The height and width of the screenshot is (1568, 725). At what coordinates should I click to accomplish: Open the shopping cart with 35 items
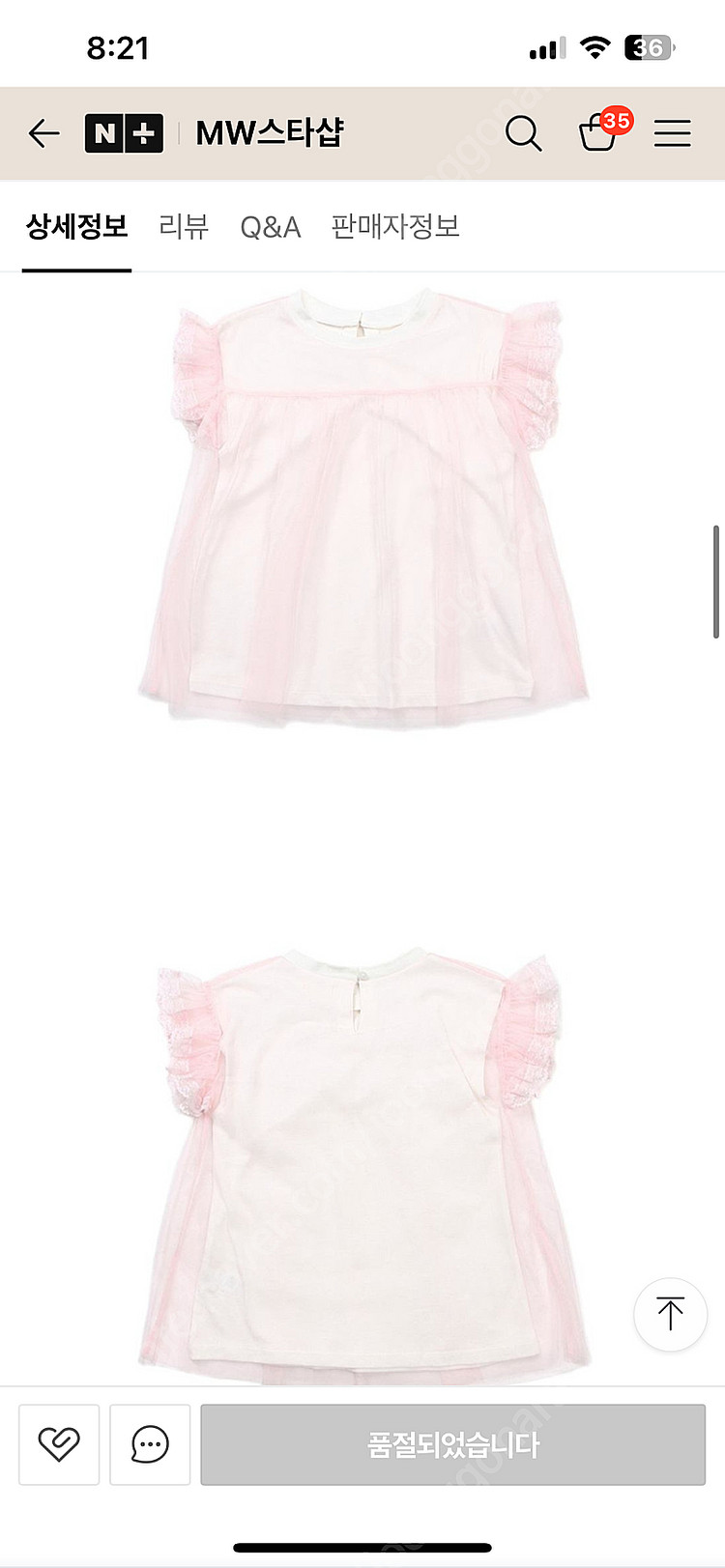coord(598,133)
